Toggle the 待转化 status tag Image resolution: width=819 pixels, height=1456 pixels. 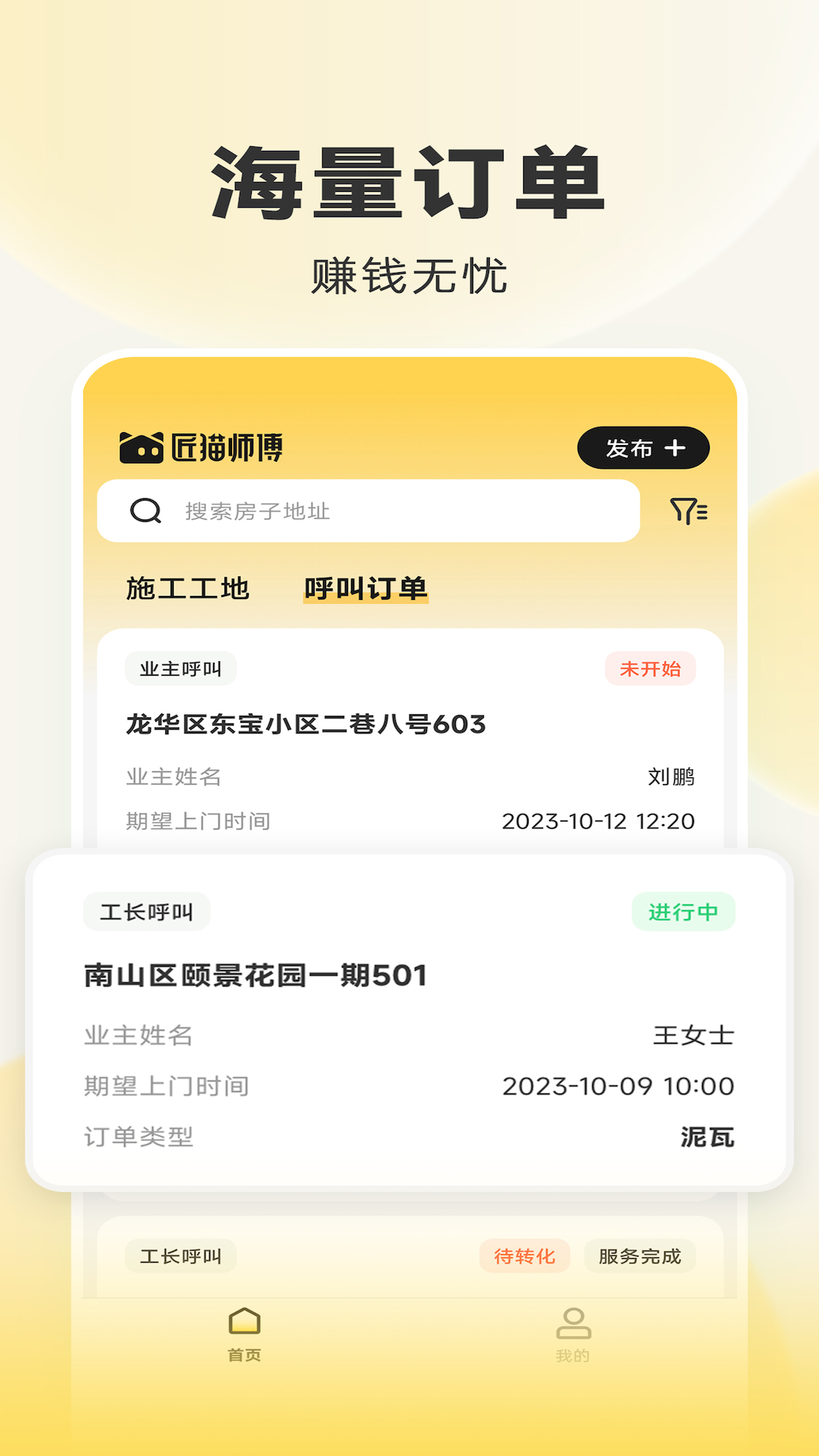click(524, 1256)
